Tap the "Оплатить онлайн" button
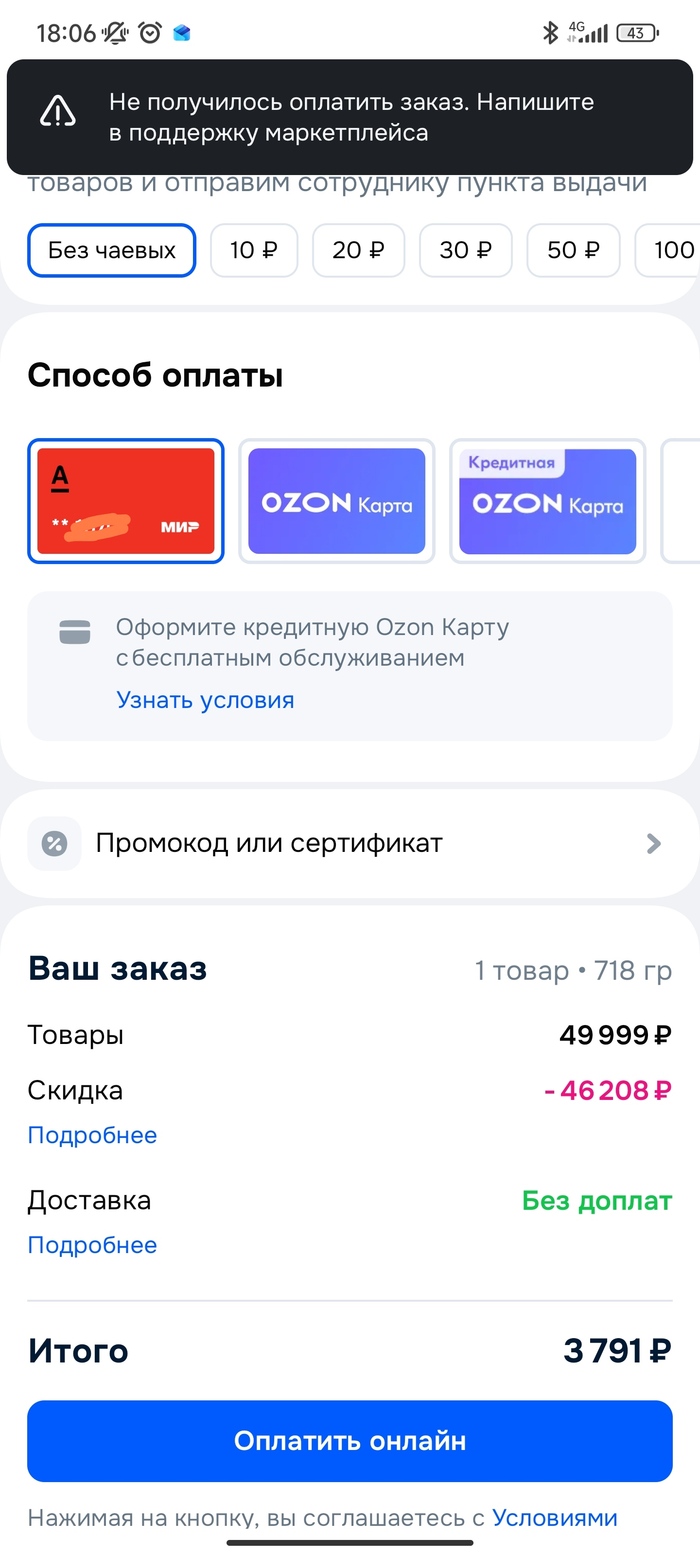The width and height of the screenshot is (700, 1556). point(350,1441)
